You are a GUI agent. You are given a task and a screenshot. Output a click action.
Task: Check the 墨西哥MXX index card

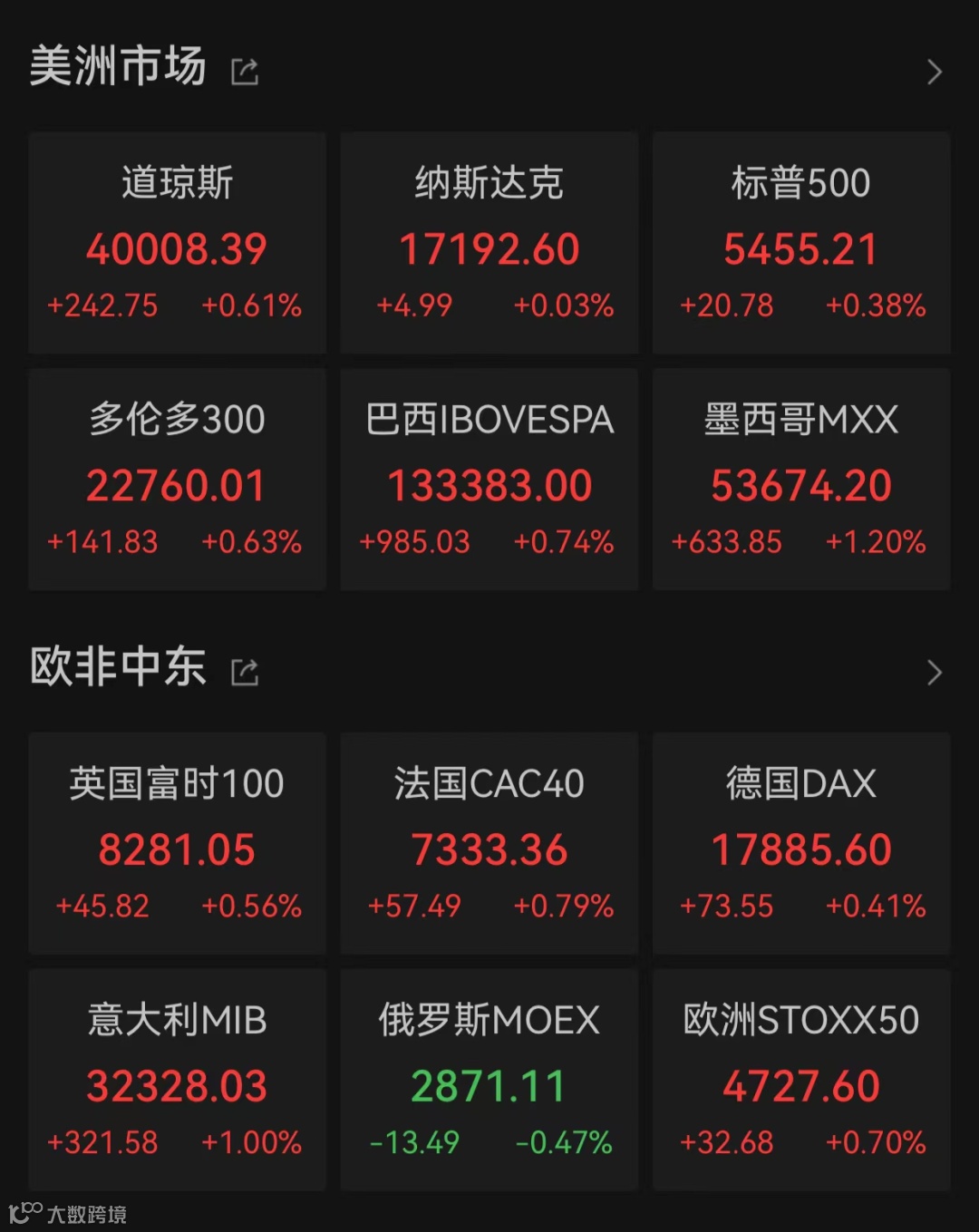coord(801,479)
